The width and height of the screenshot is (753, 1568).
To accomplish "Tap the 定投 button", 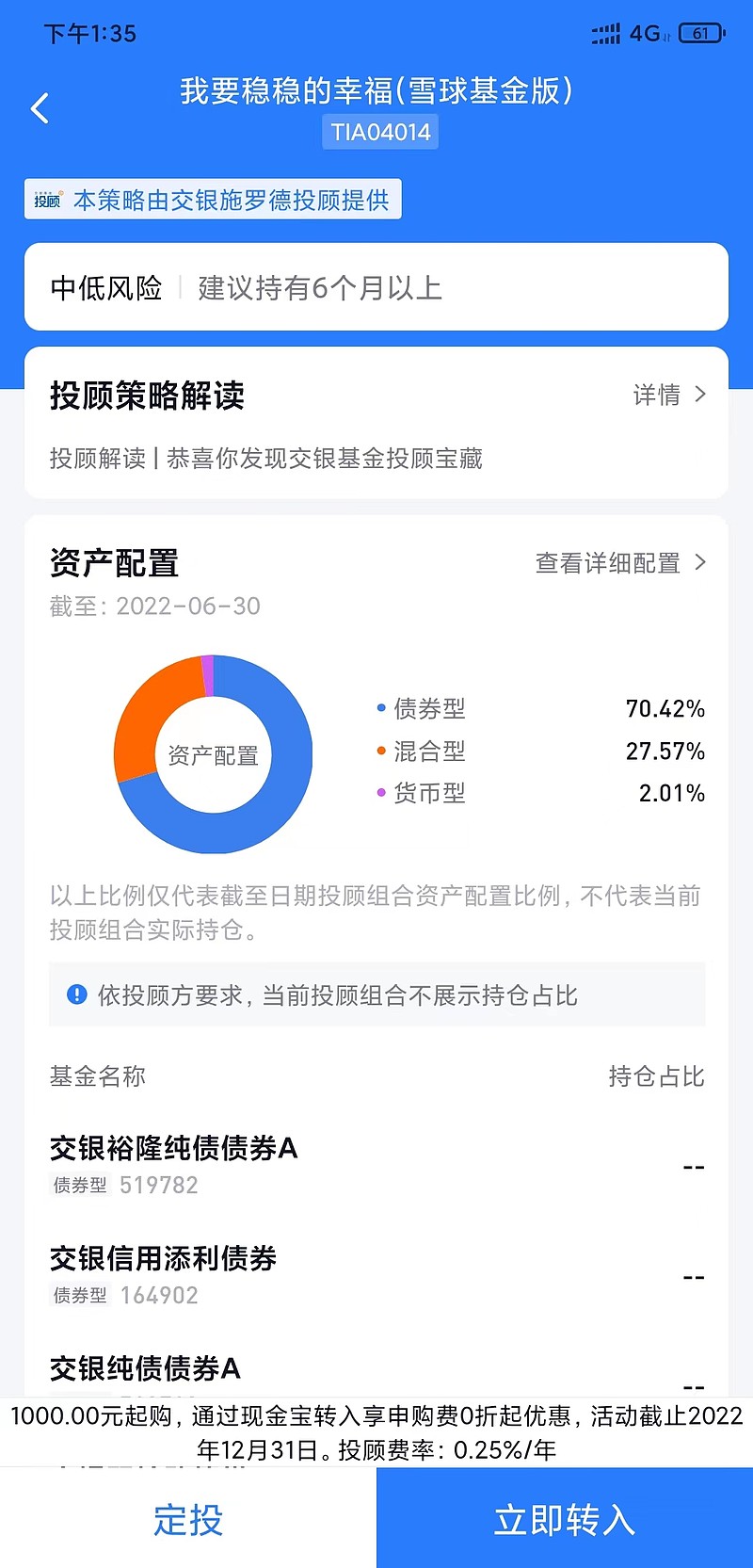I will 188,1518.
